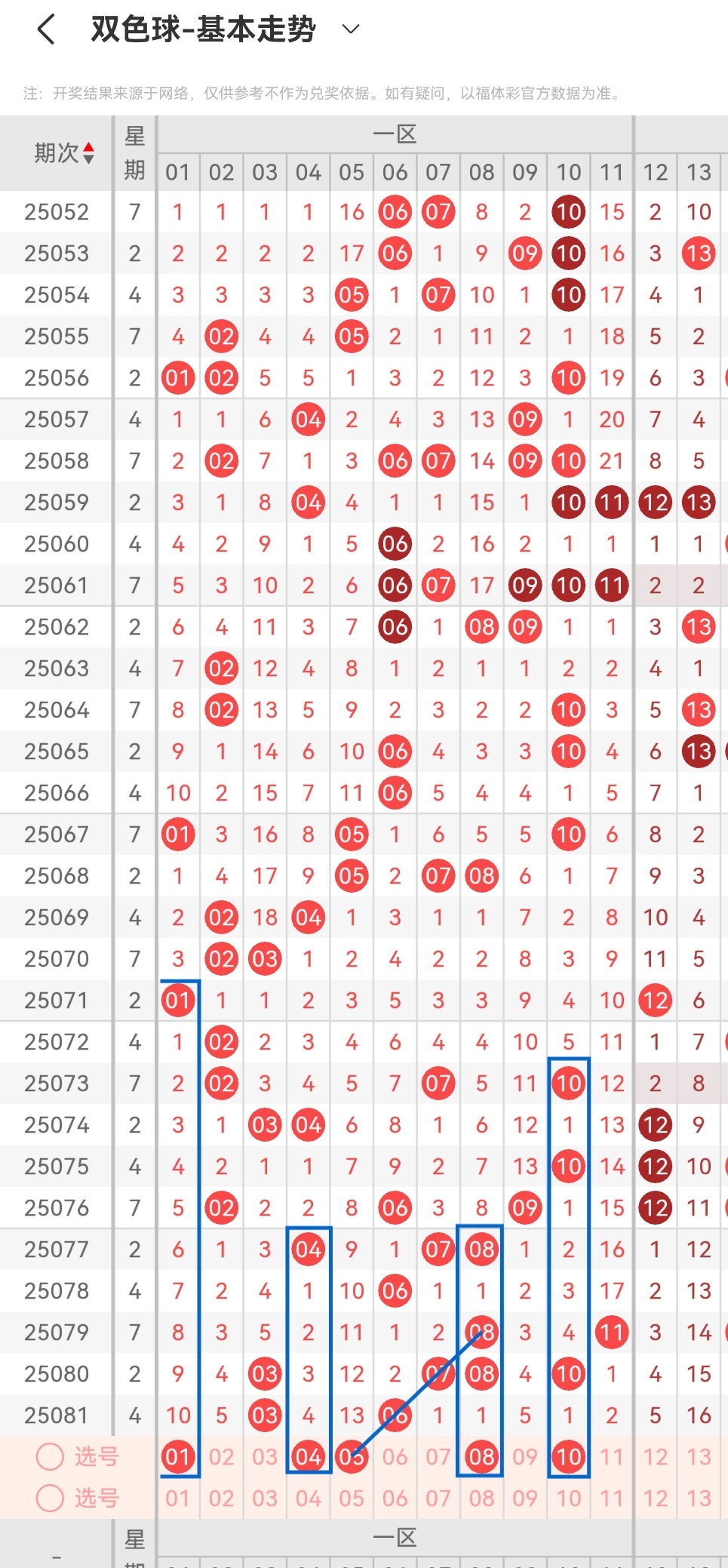Expand the 双色球-基本走势 chart type dropdown
Viewport: 728px width, 1568px height.
tap(350, 29)
